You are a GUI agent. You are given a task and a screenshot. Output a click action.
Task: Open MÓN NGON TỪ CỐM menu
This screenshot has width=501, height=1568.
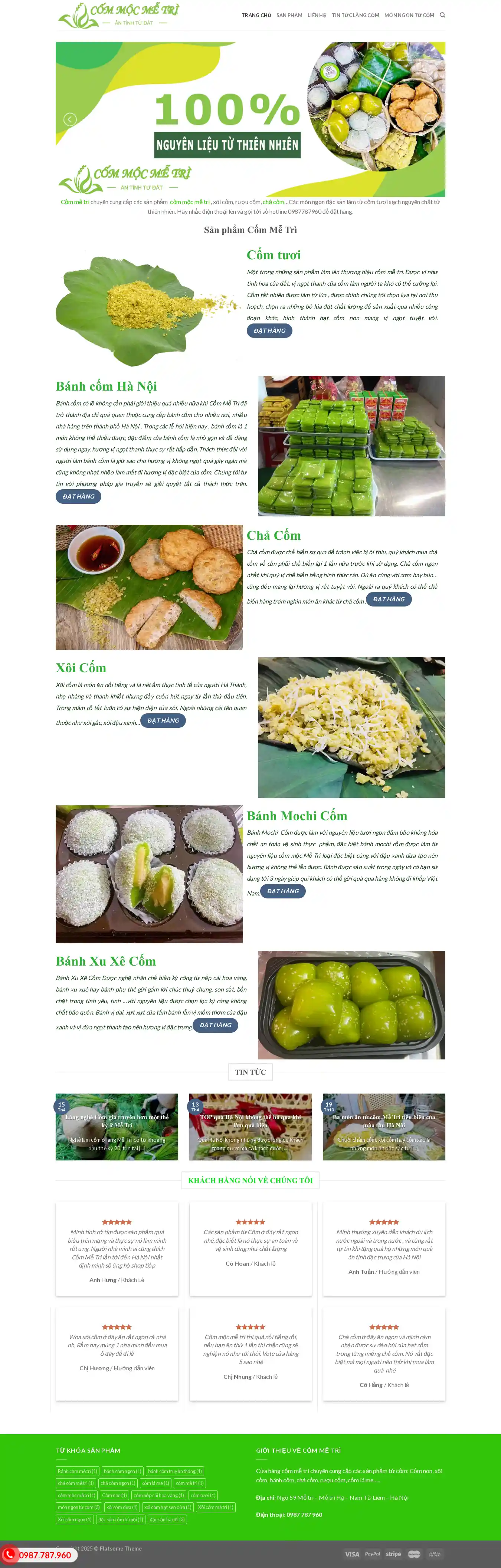(x=409, y=15)
